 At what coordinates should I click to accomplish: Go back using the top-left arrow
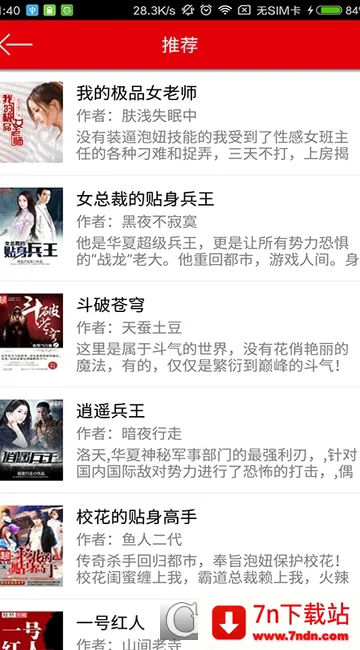[x=16, y=44]
